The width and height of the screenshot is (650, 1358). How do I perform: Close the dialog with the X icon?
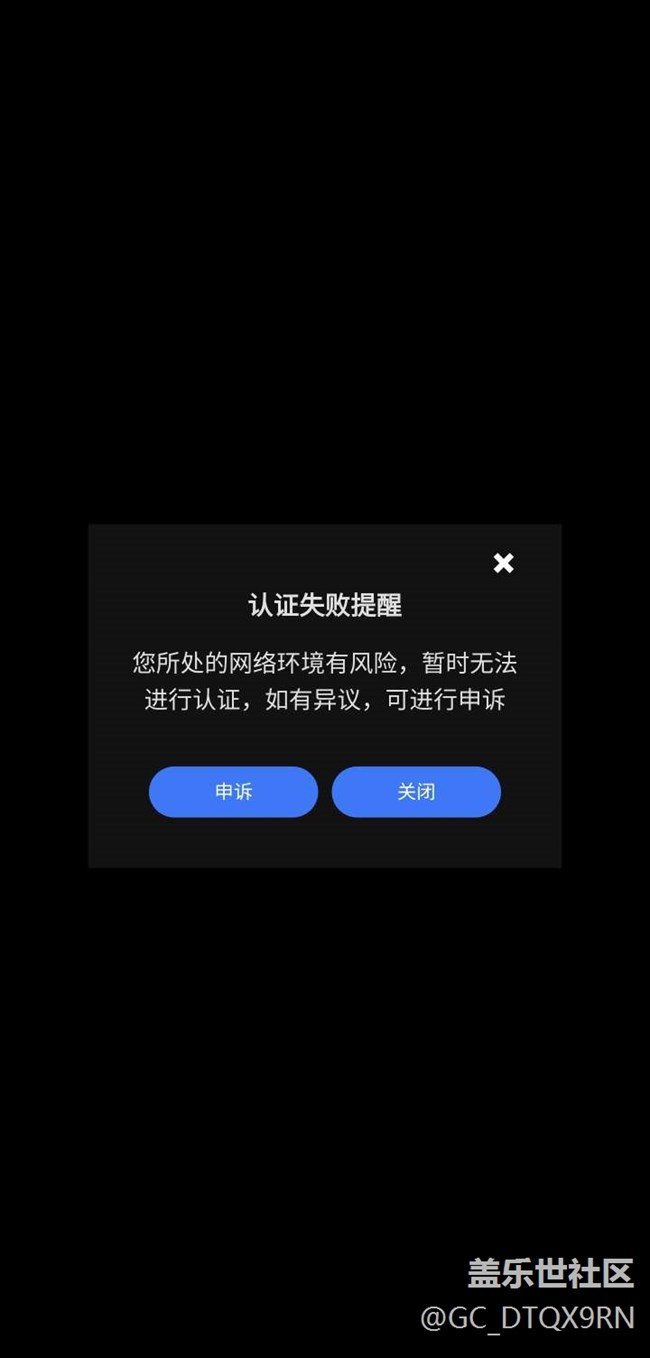503,563
